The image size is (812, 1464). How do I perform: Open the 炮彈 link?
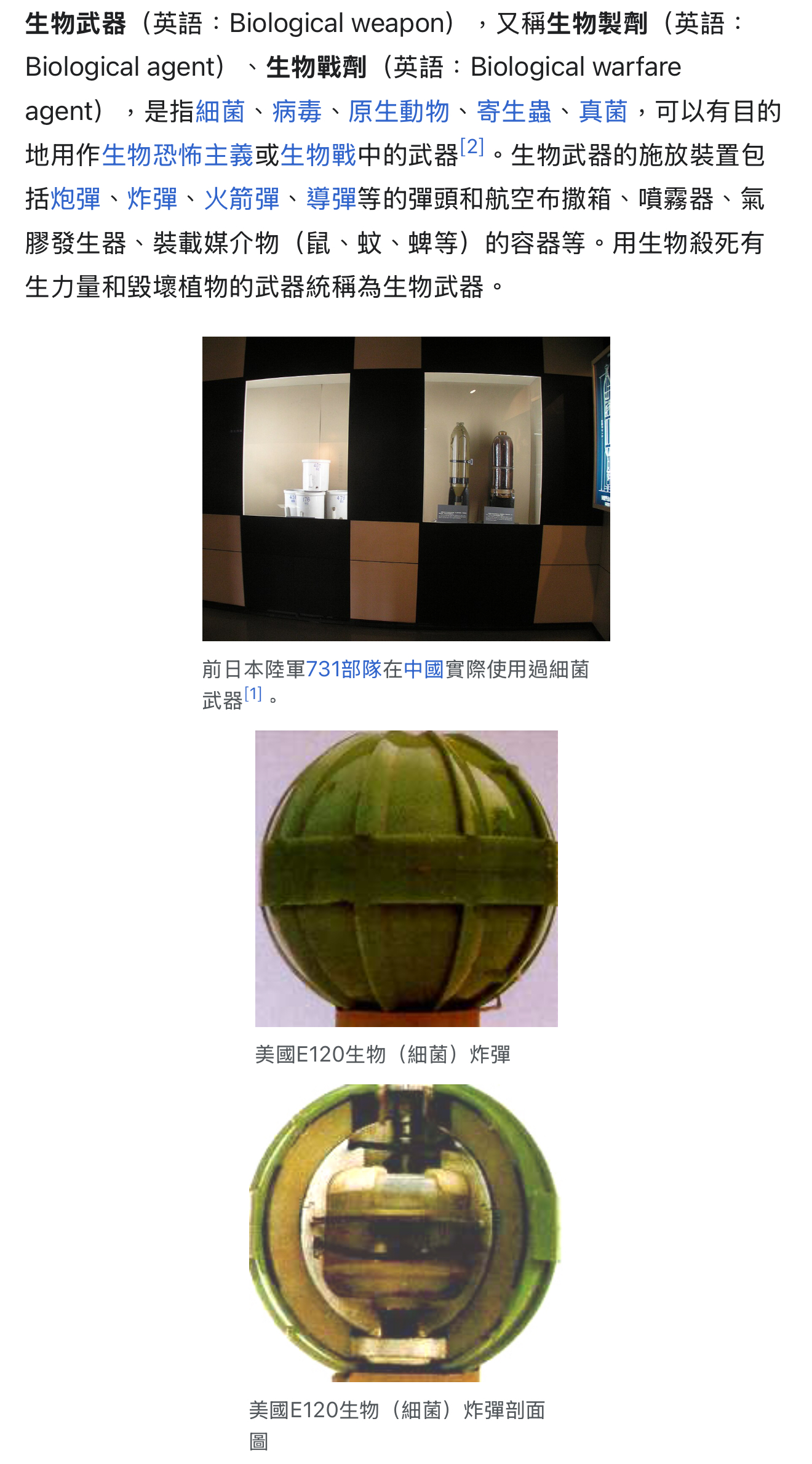coord(75,199)
